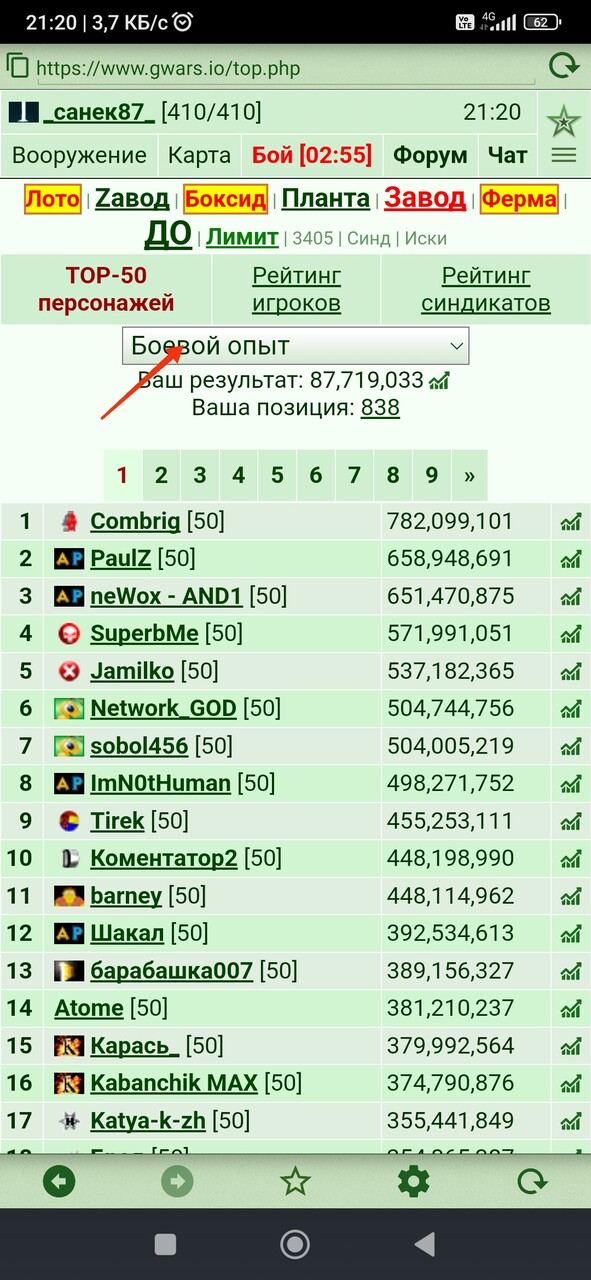The height and width of the screenshot is (1280, 591).
Task: Open the Ферма link
Action: tap(519, 199)
